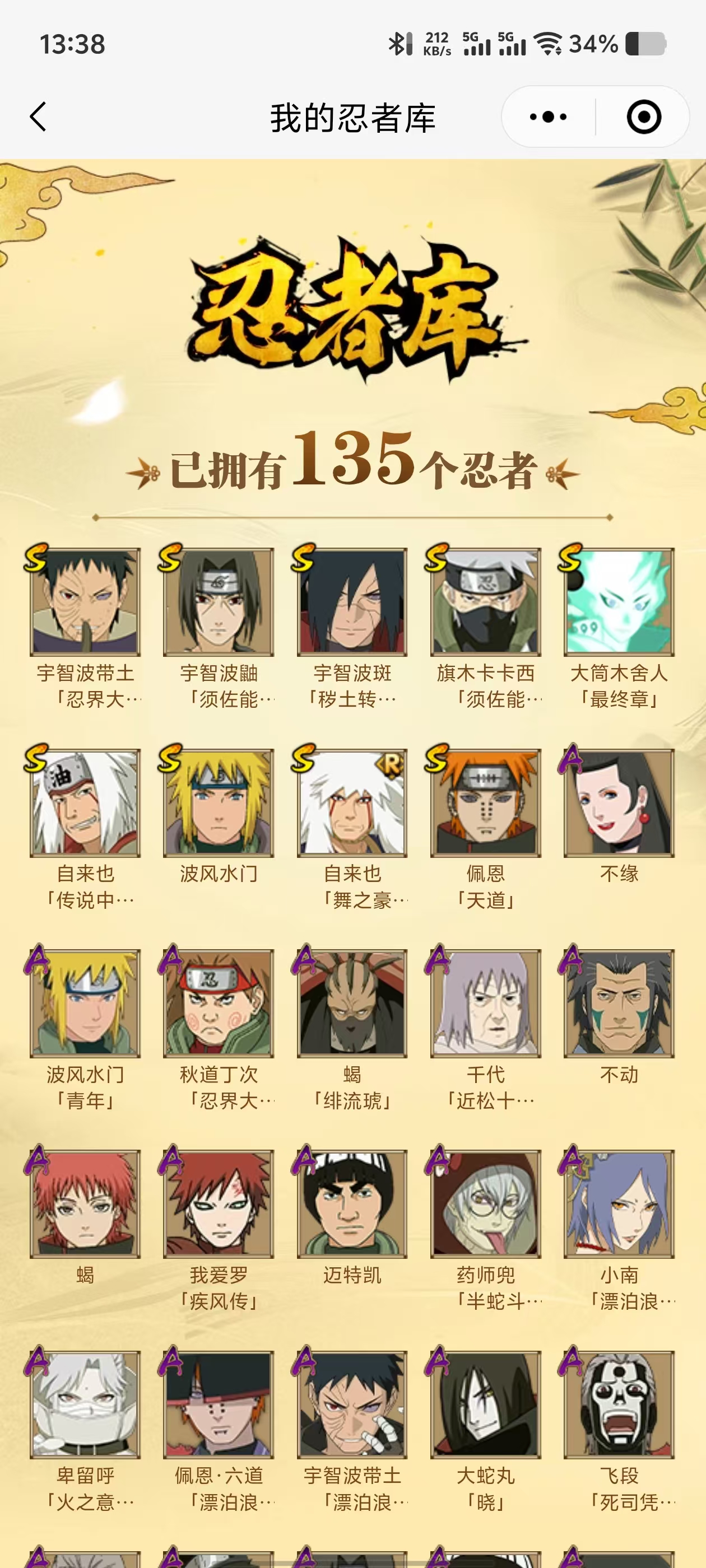Open the 大筒木舍人「最终章」 ninja tile
Image resolution: width=706 pixels, height=1568 pixels.
(x=619, y=601)
